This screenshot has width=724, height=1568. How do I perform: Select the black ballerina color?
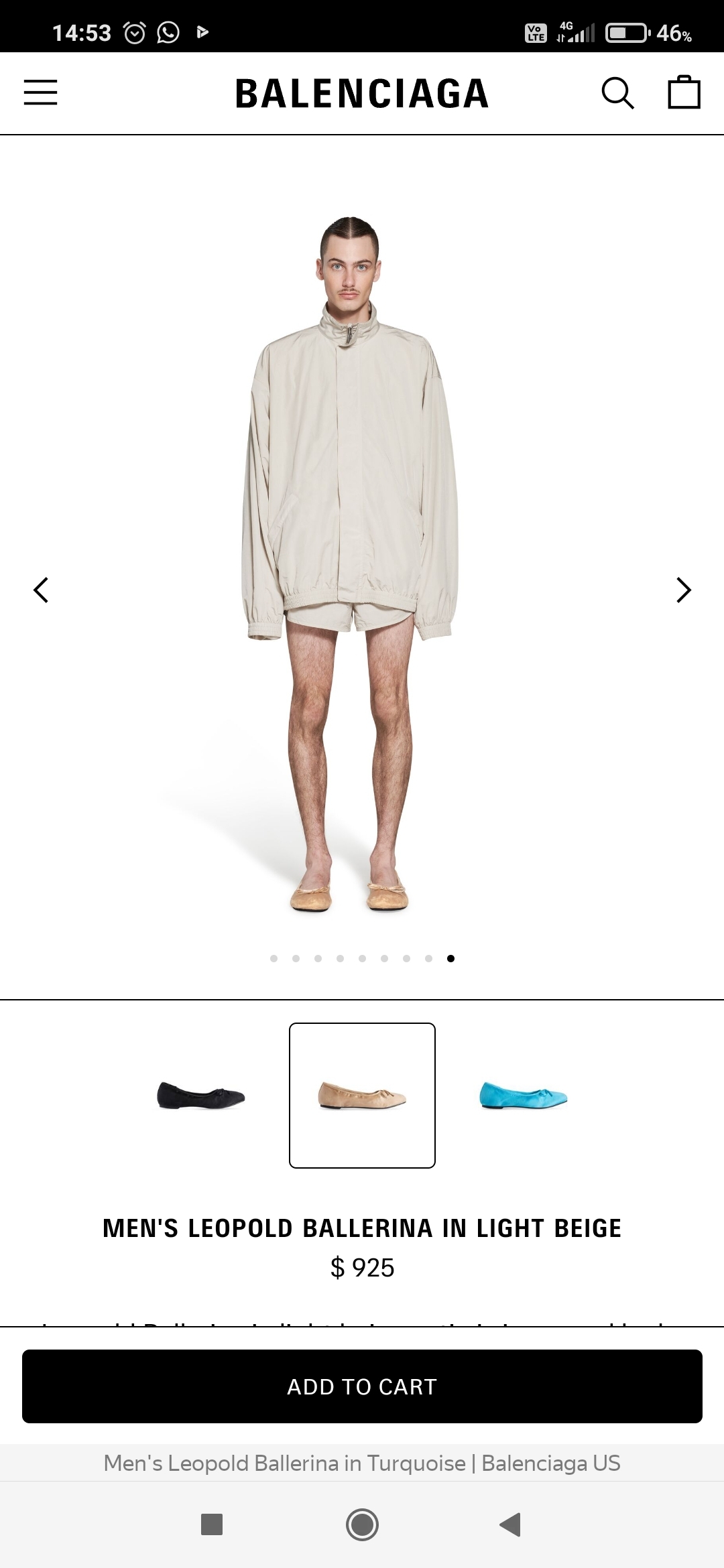click(x=201, y=1096)
